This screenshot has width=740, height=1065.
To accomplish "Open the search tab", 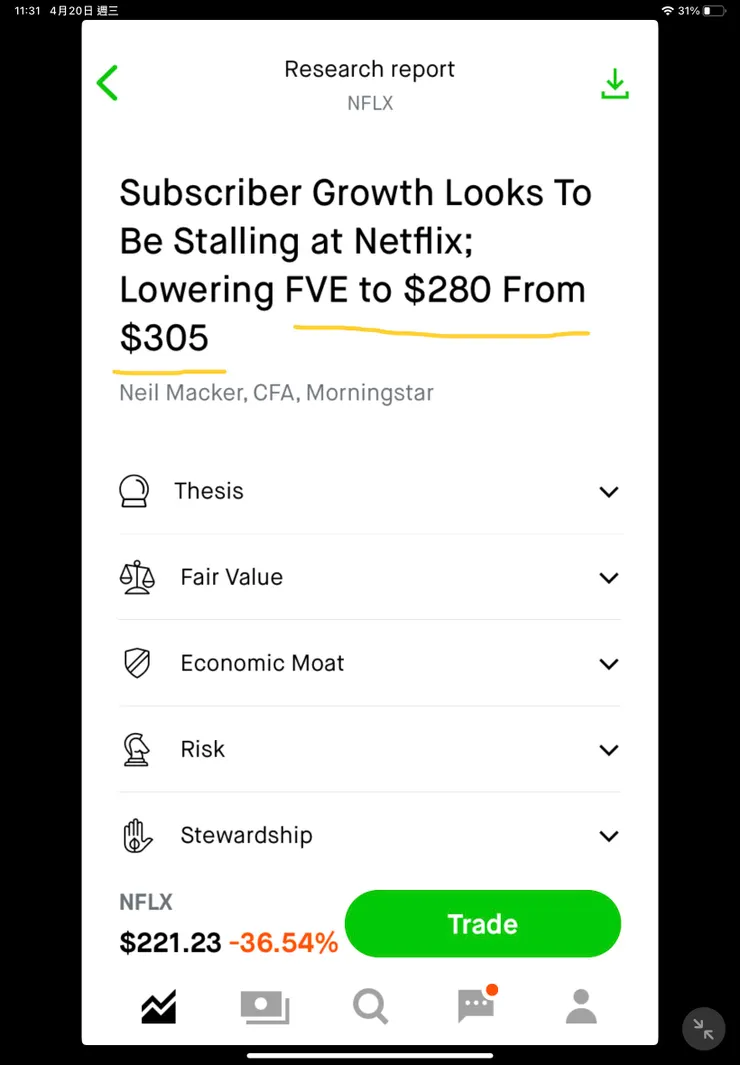I will tap(370, 1006).
